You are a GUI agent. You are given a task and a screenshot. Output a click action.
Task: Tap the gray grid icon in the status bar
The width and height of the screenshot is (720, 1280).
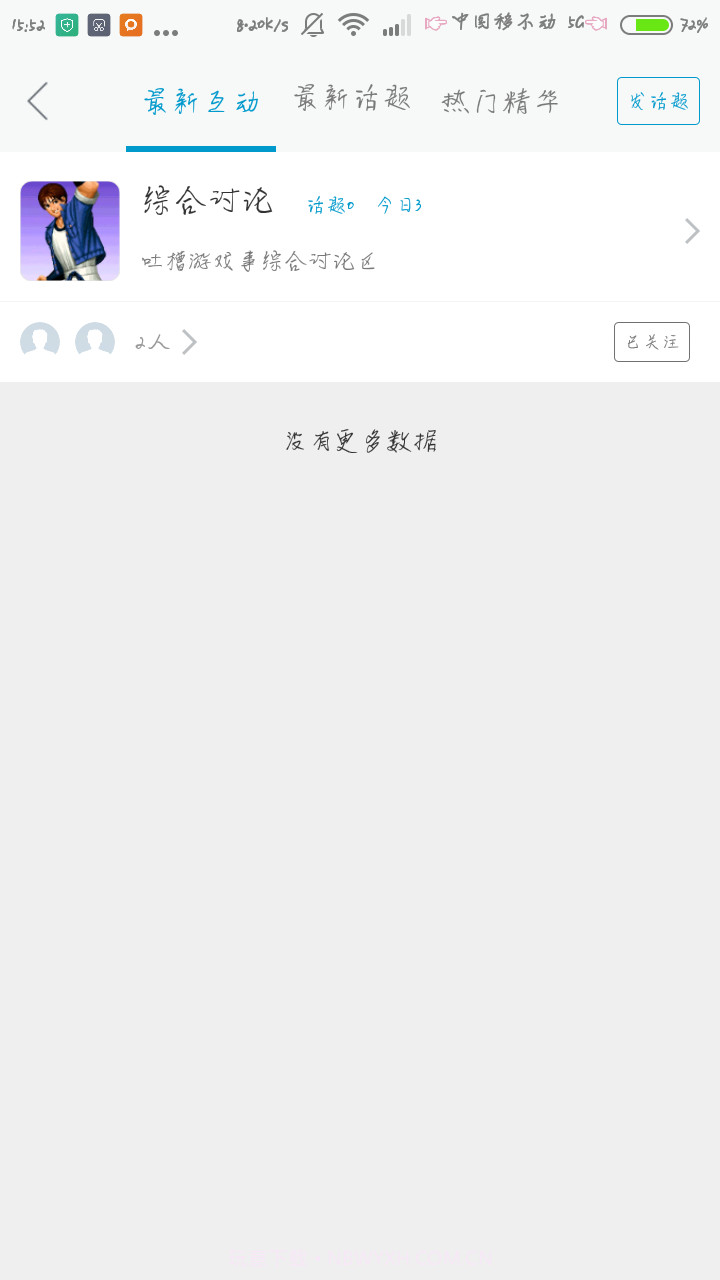[x=97, y=24]
